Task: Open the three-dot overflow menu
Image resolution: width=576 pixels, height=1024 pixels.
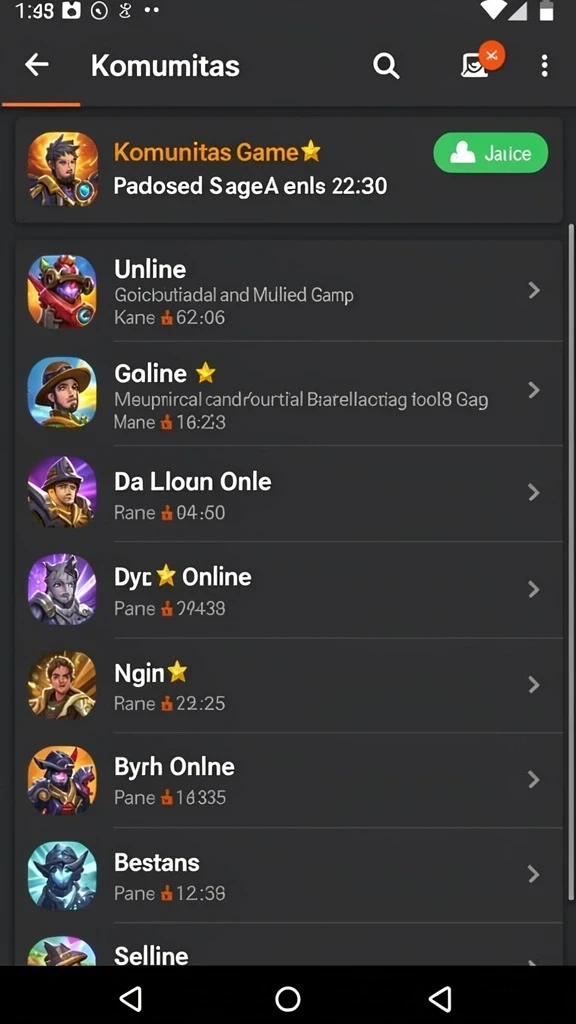Action: click(544, 66)
